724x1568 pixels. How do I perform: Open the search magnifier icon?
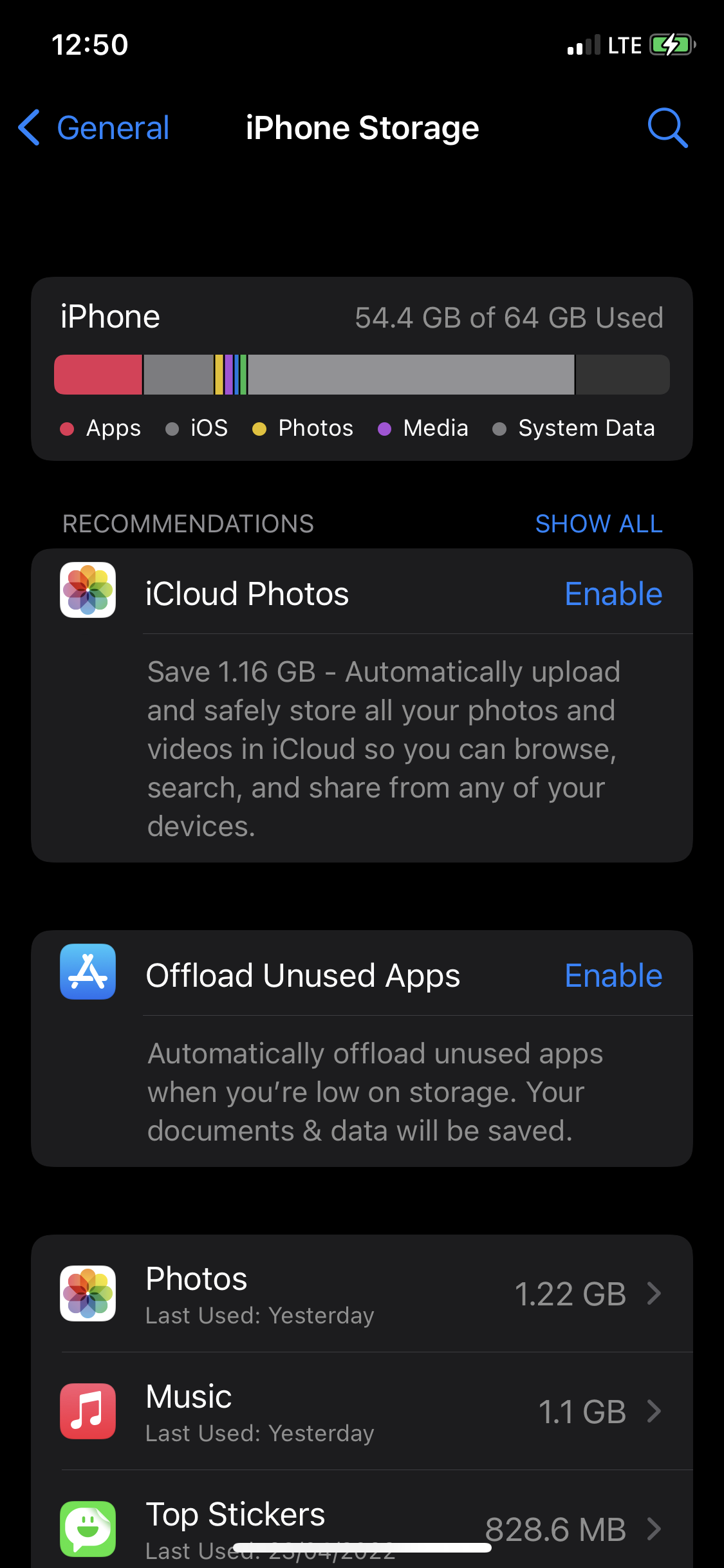pos(667,127)
